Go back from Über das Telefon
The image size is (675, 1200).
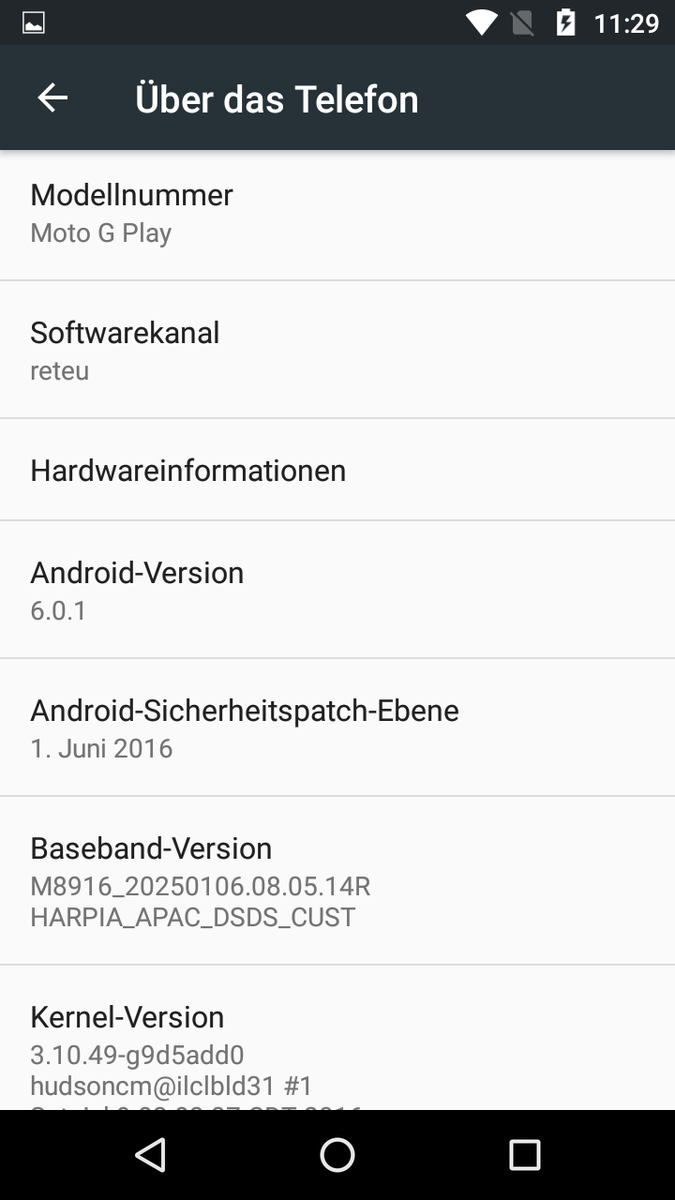52,98
